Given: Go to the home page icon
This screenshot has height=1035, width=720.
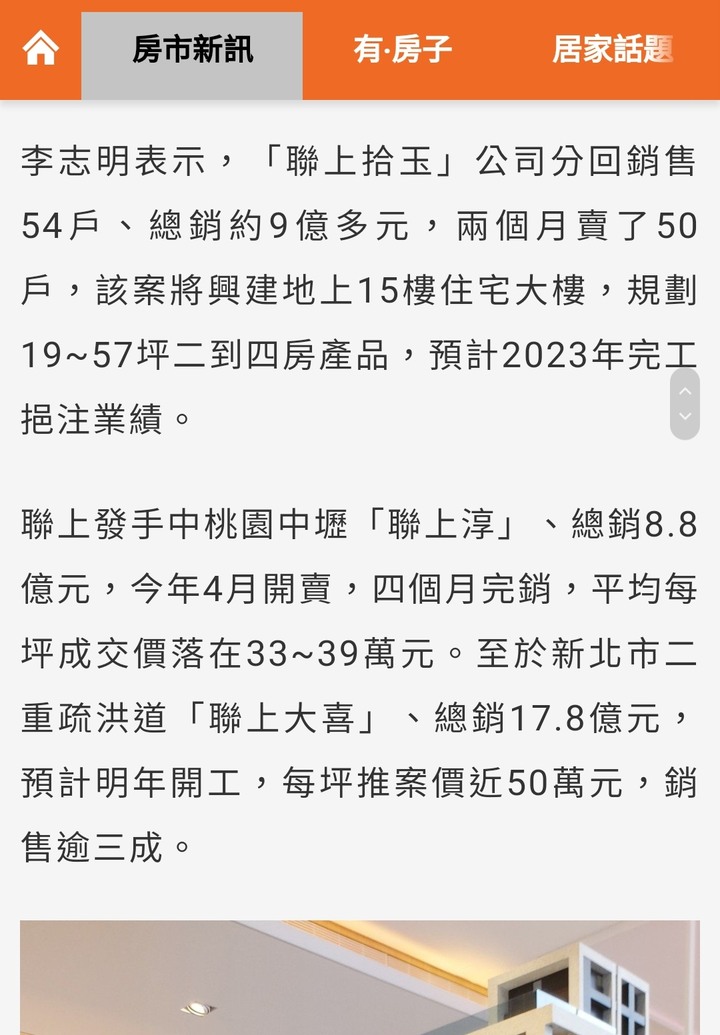Looking at the screenshot, I should pyautogui.click(x=40, y=49).
